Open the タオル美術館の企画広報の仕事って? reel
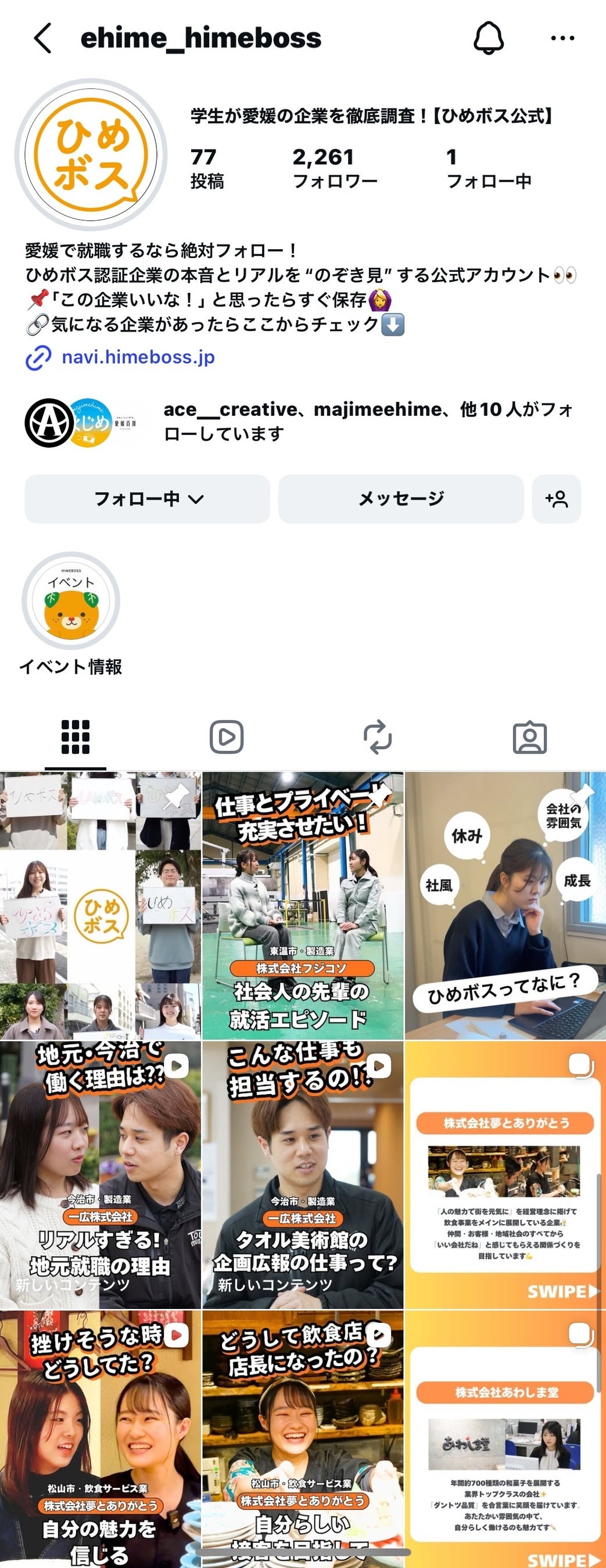Image resolution: width=606 pixels, height=1568 pixels. click(x=303, y=1175)
